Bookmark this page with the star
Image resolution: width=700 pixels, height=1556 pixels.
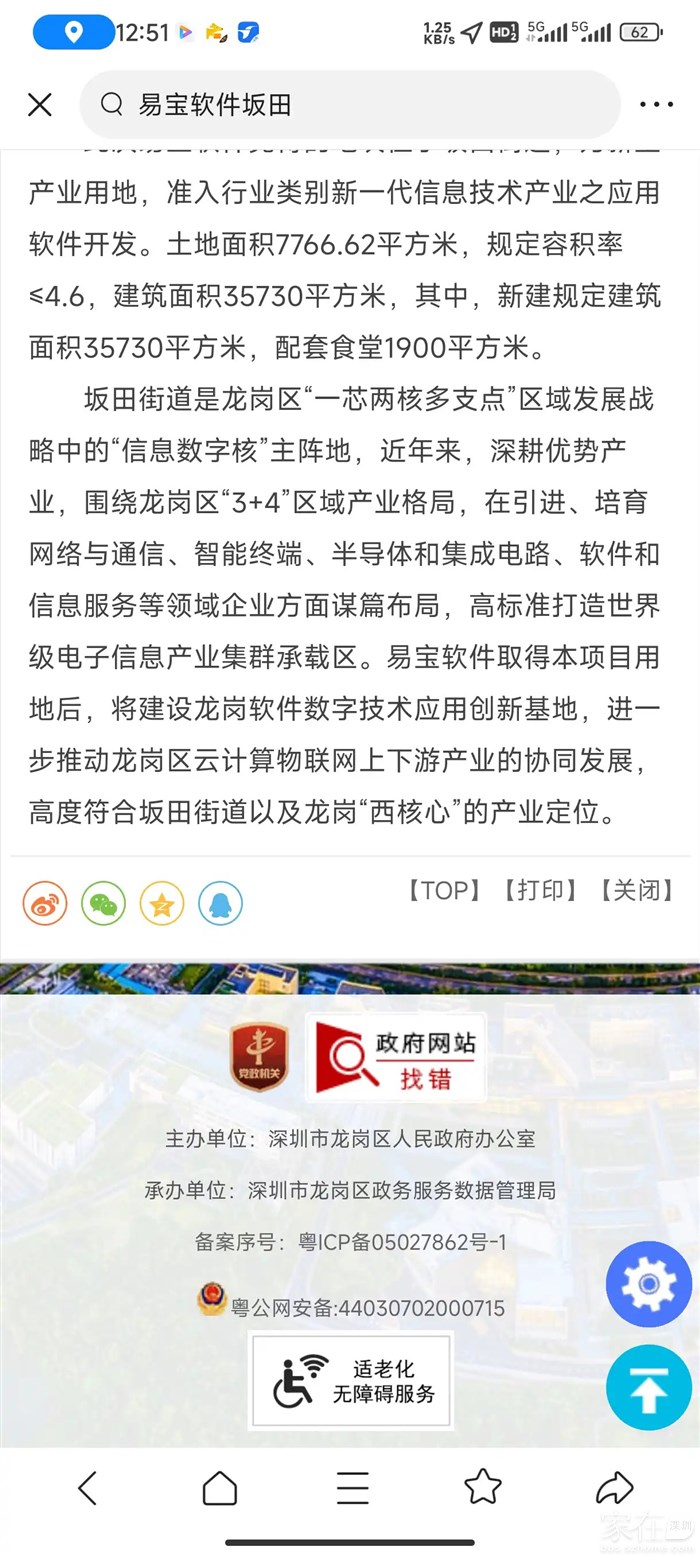point(483,1487)
